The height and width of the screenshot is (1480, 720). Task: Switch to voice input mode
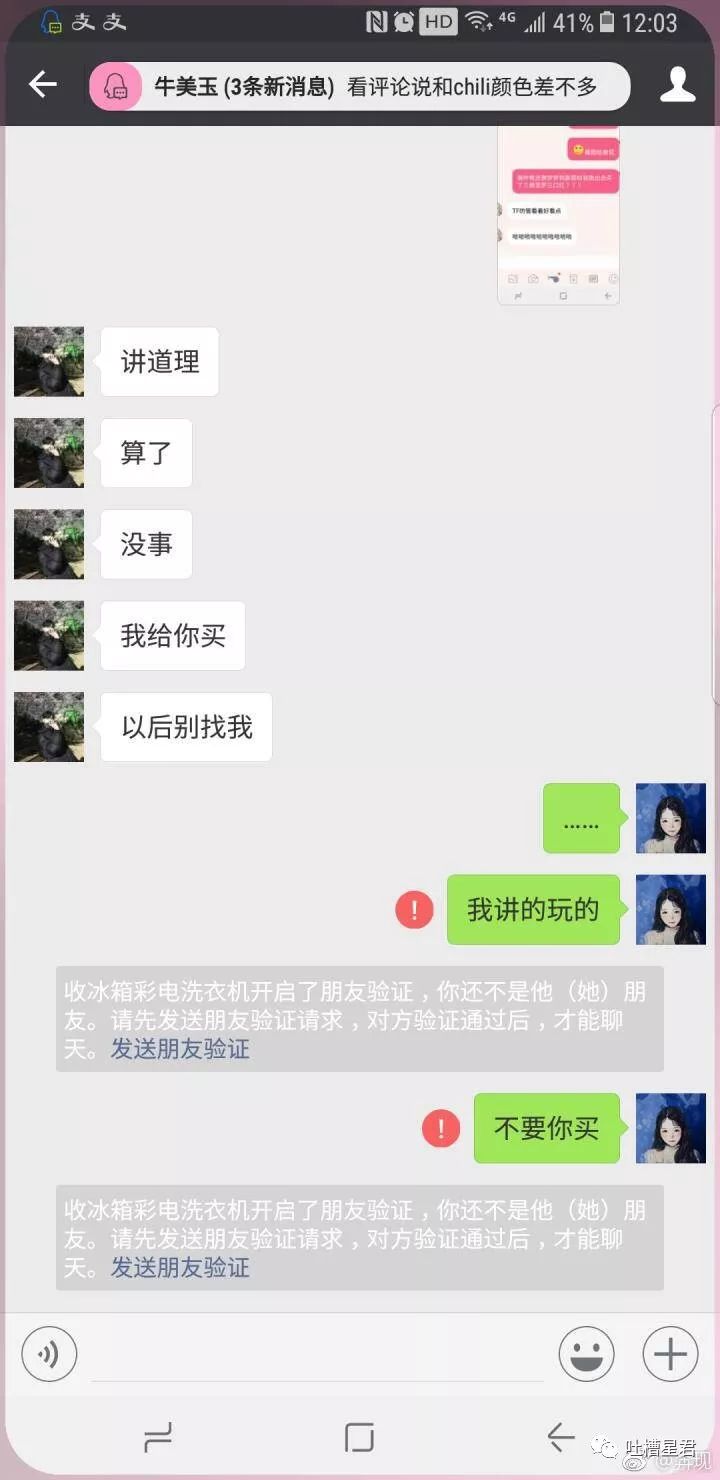[x=49, y=1354]
